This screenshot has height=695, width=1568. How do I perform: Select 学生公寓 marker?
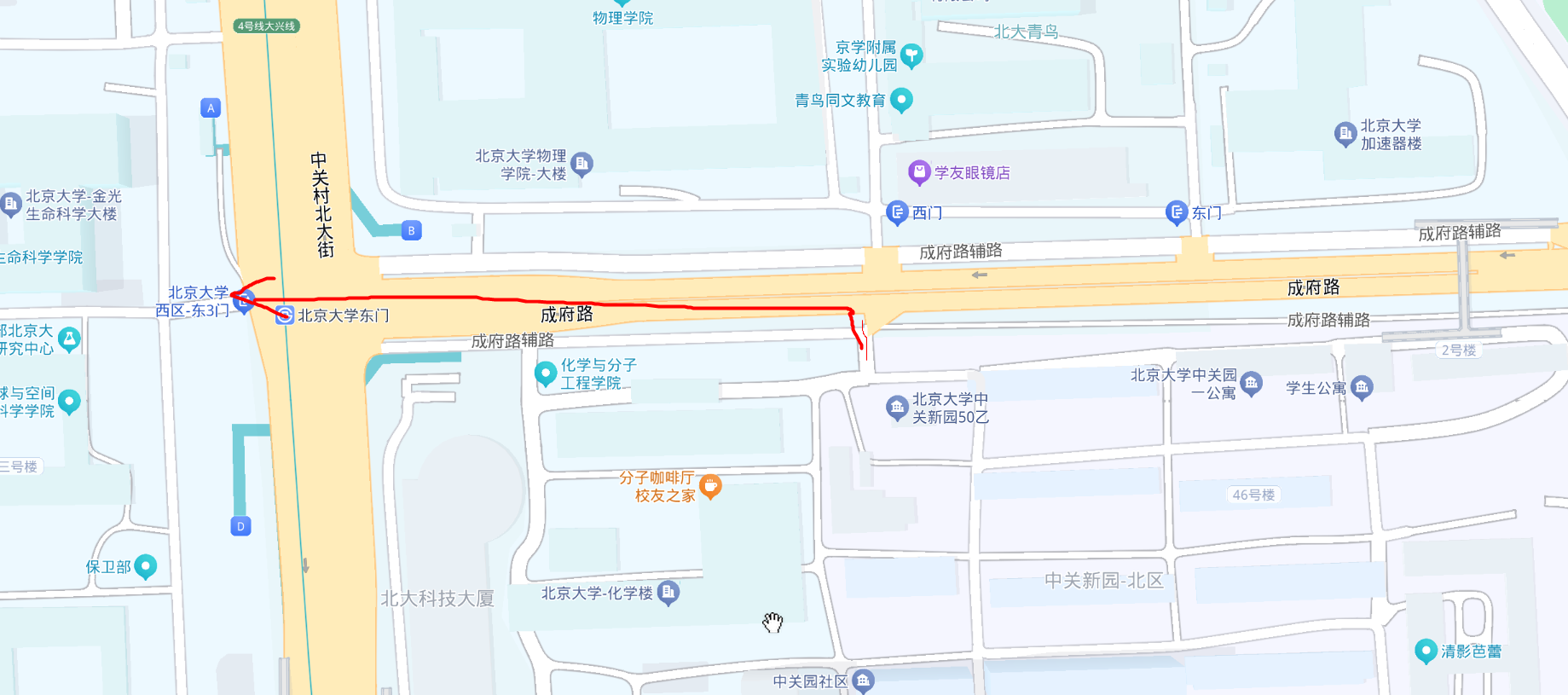click(x=1362, y=388)
